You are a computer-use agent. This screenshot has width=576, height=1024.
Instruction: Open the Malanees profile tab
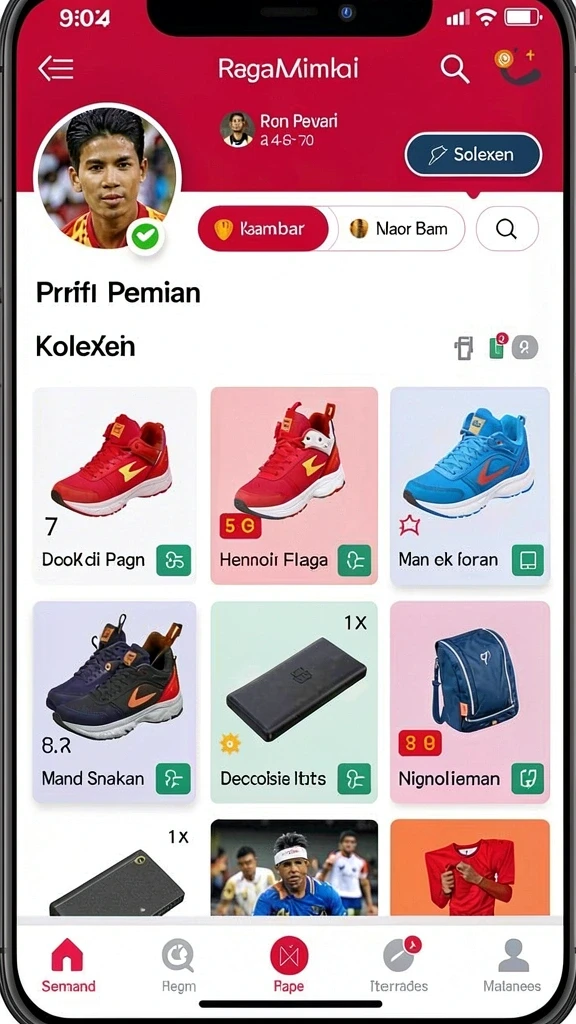(512, 965)
